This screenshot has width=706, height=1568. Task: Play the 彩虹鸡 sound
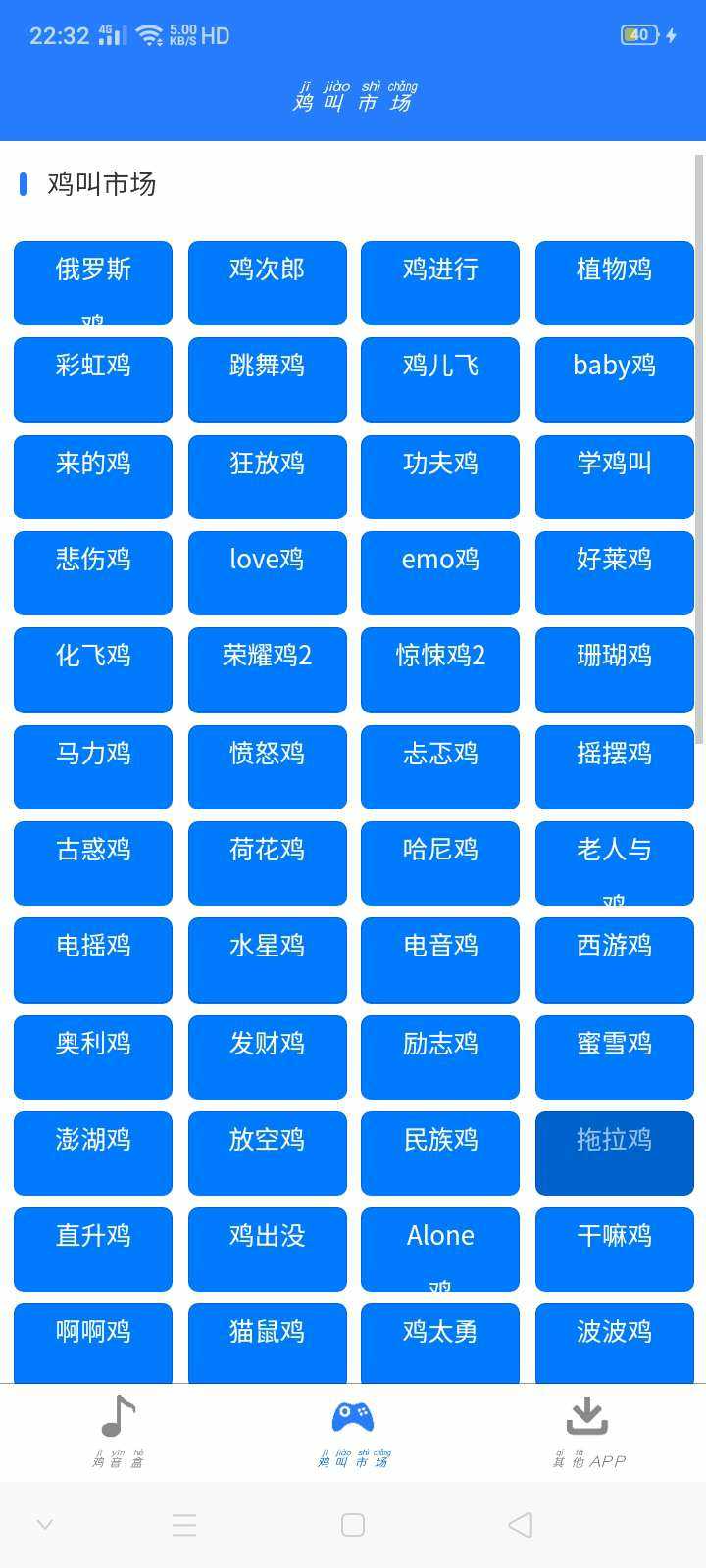point(93,379)
